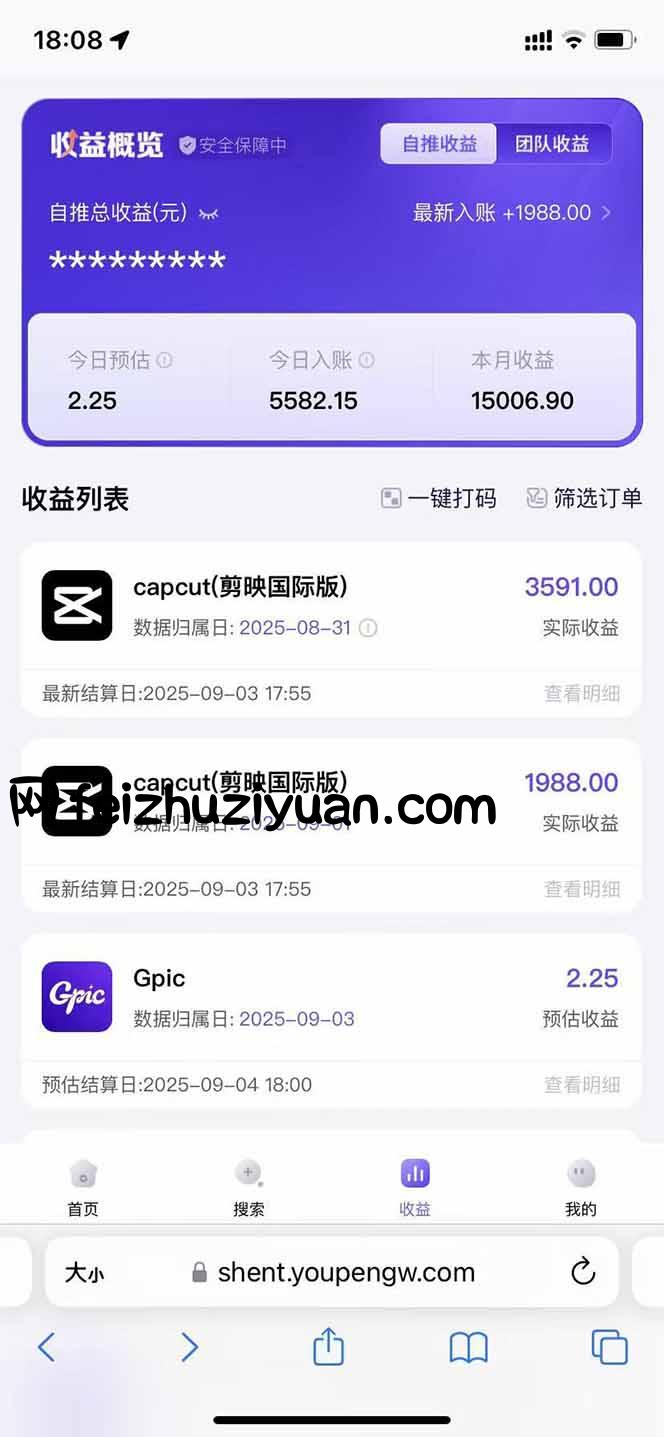Share this page from Safari toolbar
The width and height of the screenshot is (664, 1437).
328,1347
